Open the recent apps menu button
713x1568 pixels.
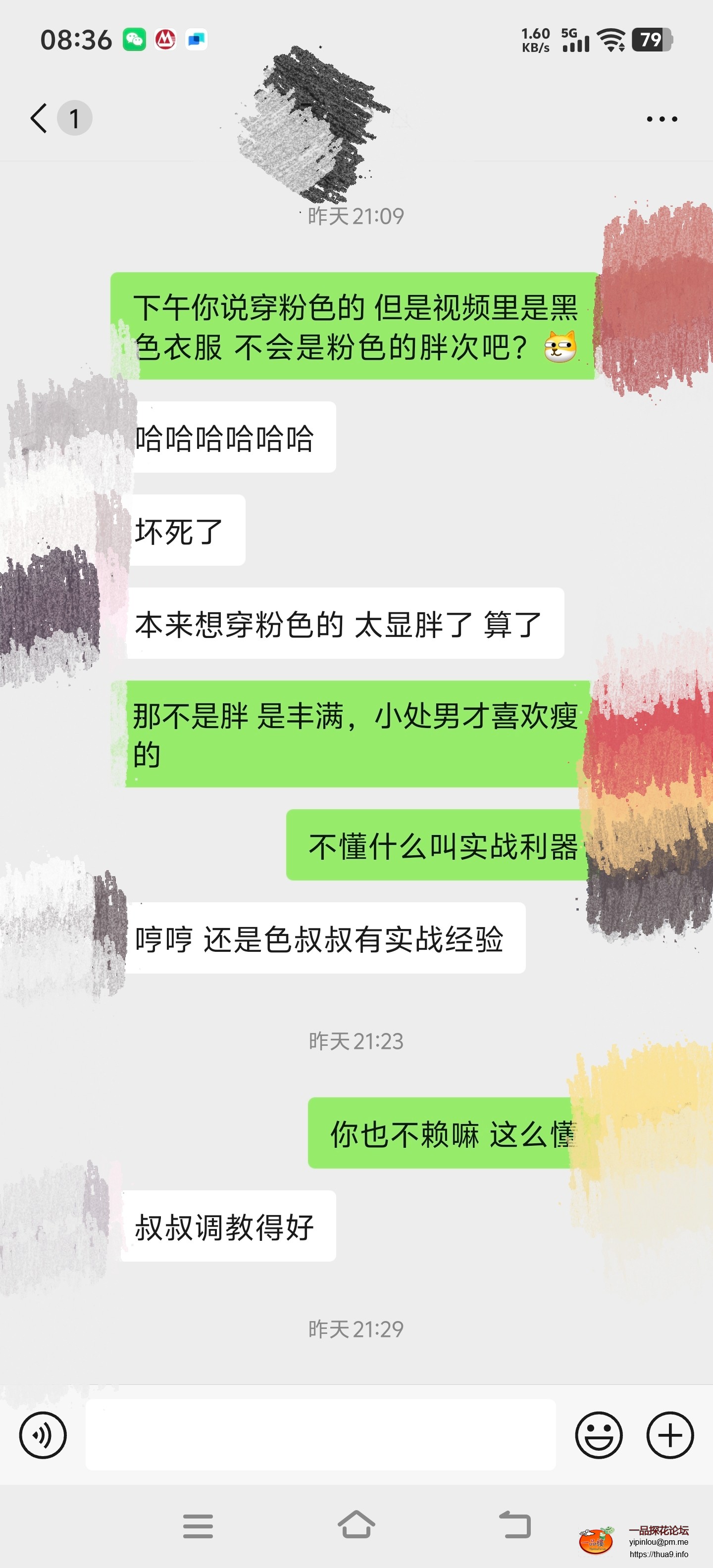198,1525
